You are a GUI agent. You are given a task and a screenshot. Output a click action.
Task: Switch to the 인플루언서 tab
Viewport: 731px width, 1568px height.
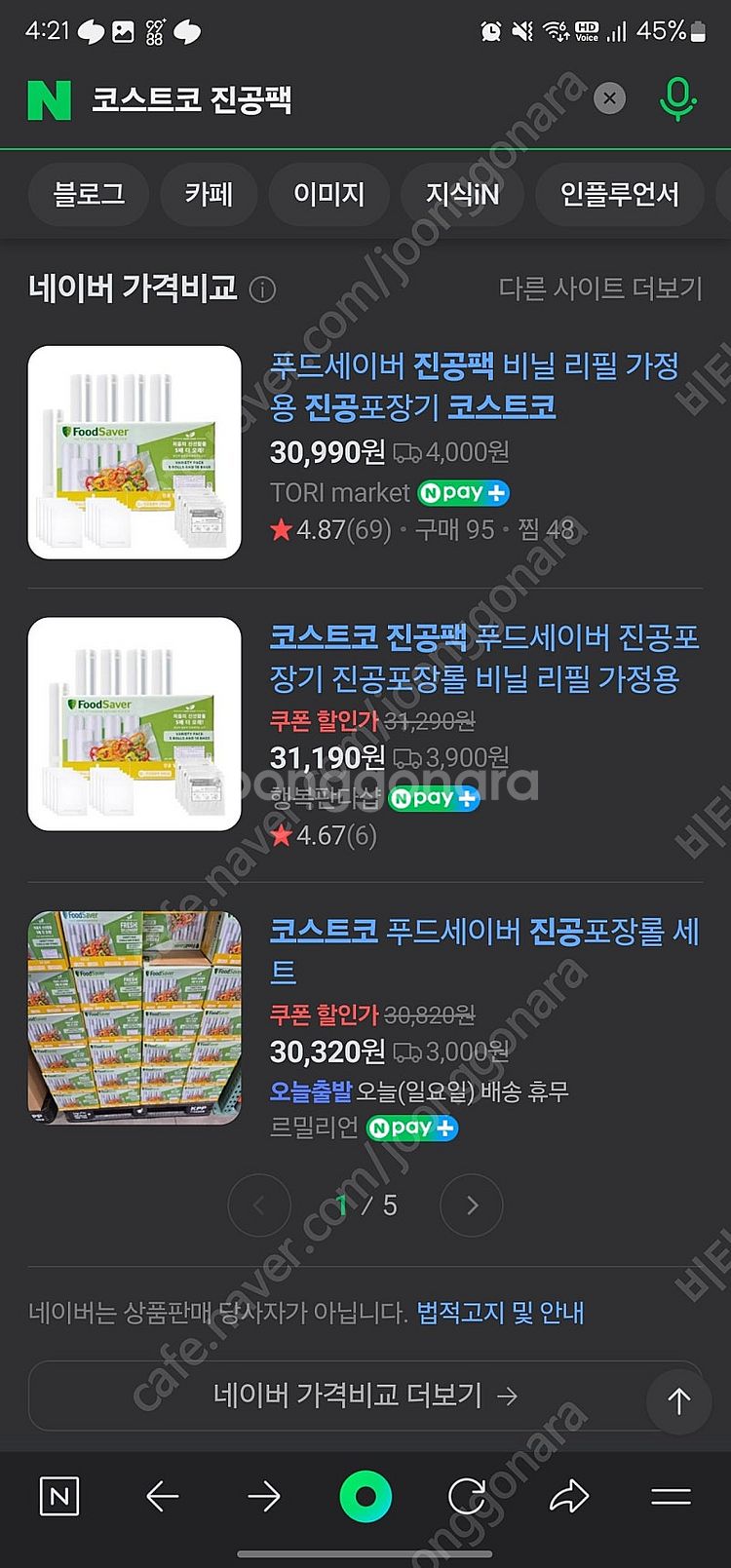click(x=619, y=194)
